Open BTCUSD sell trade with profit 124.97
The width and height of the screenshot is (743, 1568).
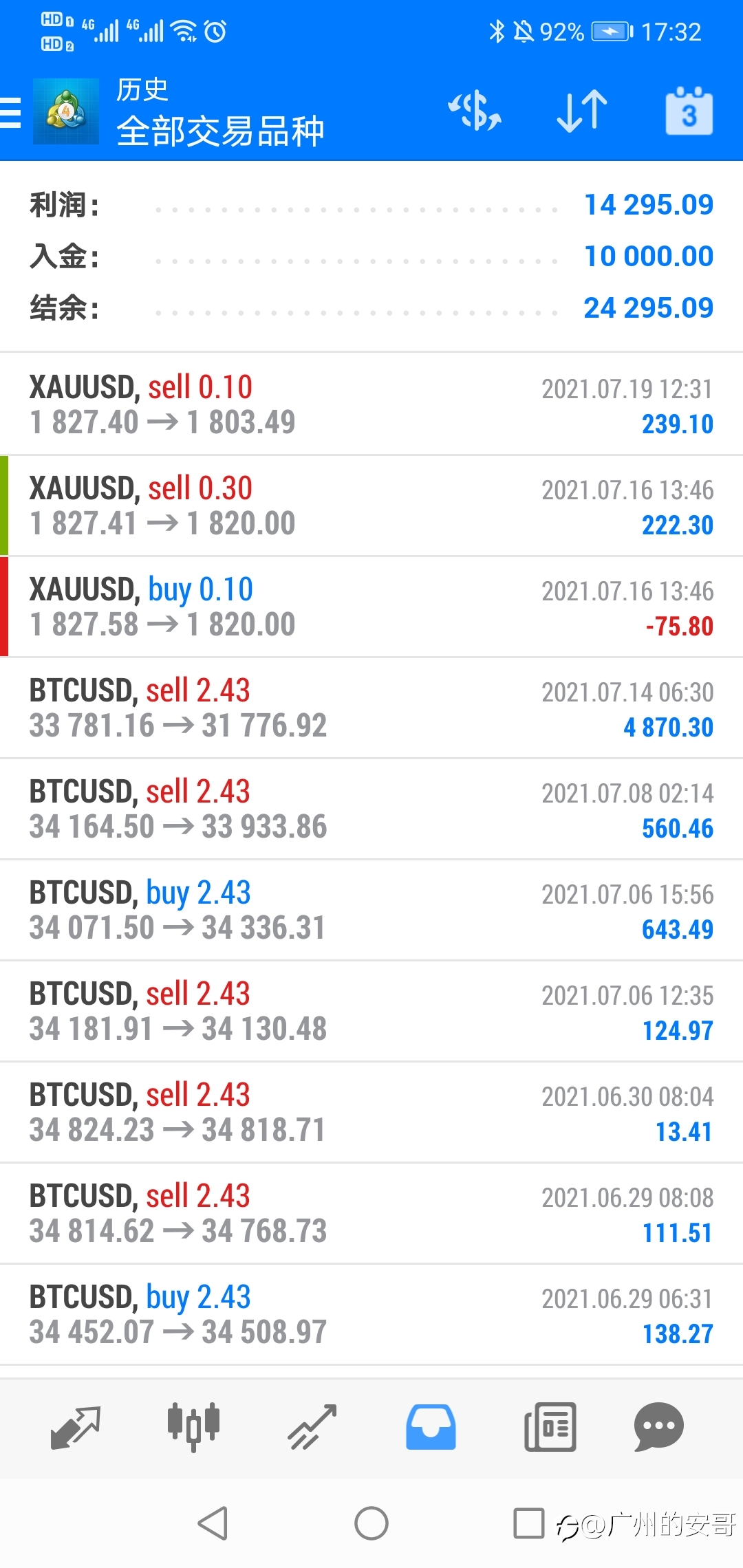pyautogui.click(x=371, y=1011)
